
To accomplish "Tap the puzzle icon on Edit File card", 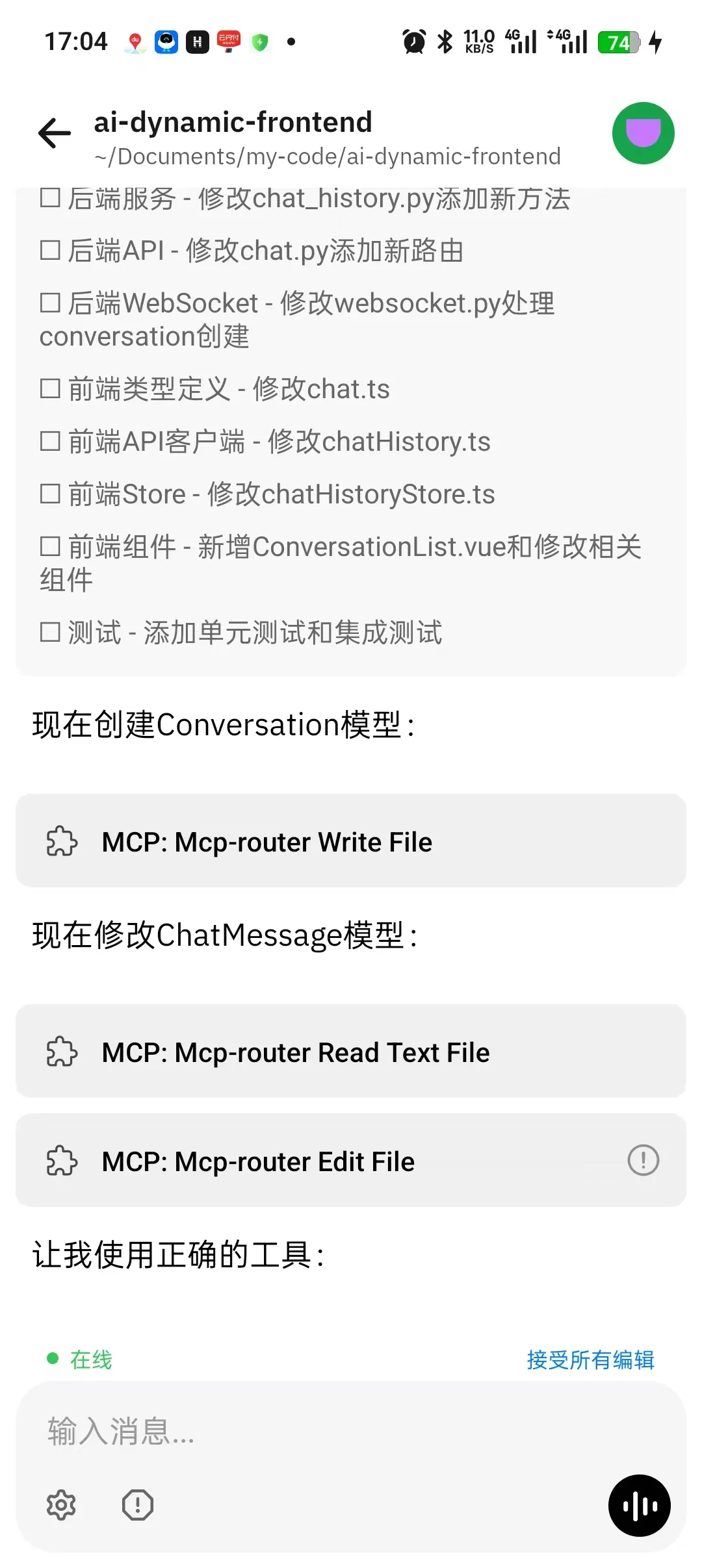I will coord(62,1160).
